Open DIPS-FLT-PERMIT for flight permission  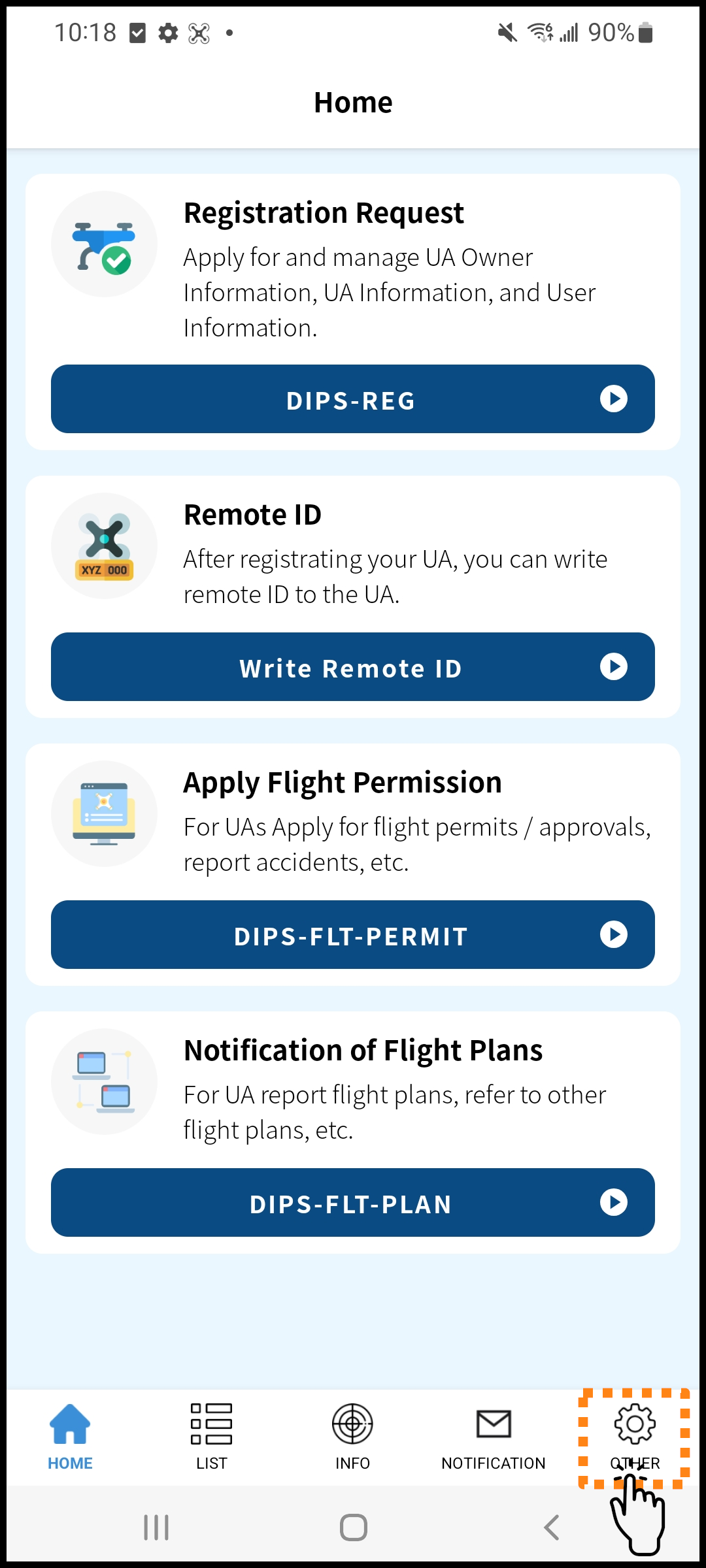(x=353, y=935)
